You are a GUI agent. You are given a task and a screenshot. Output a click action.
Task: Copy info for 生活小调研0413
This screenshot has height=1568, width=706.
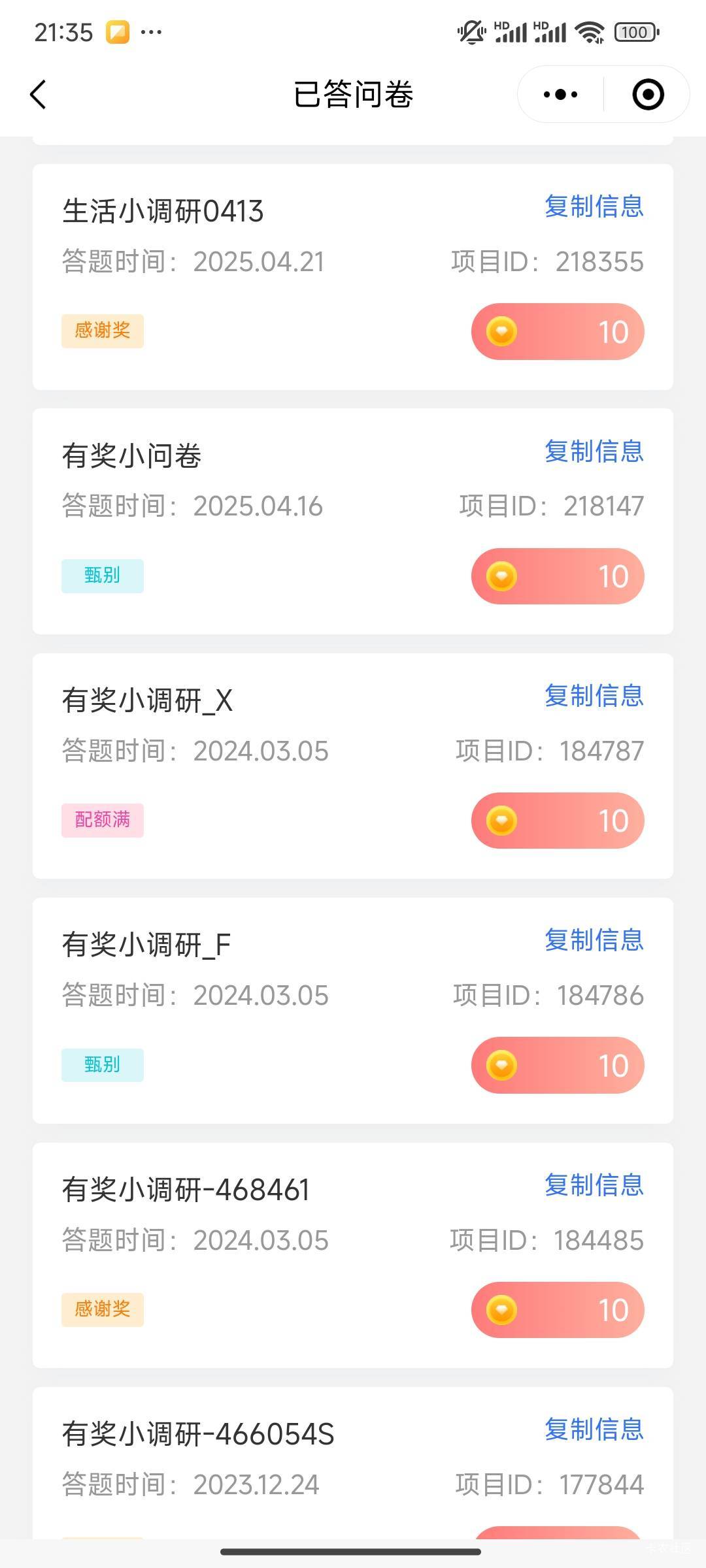coord(594,206)
